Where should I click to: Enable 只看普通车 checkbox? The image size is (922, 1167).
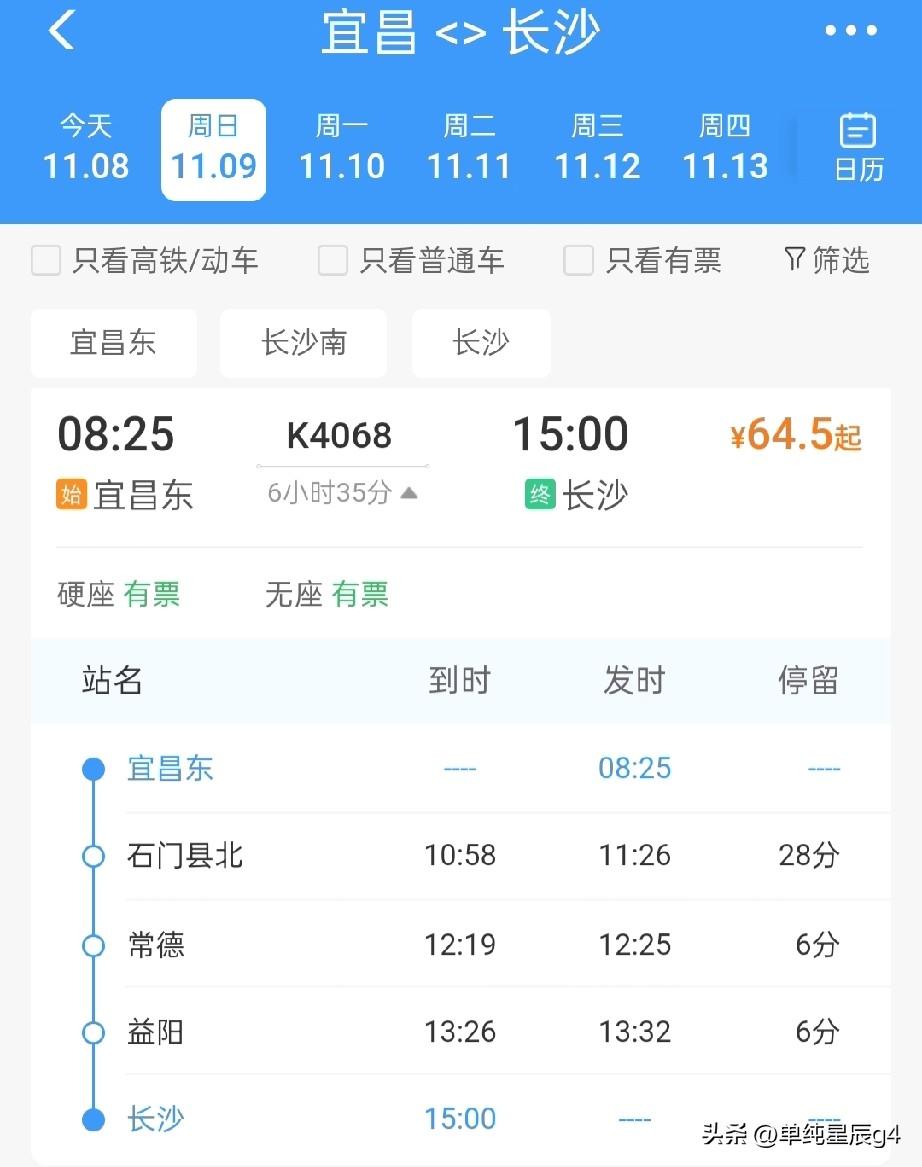[333, 261]
